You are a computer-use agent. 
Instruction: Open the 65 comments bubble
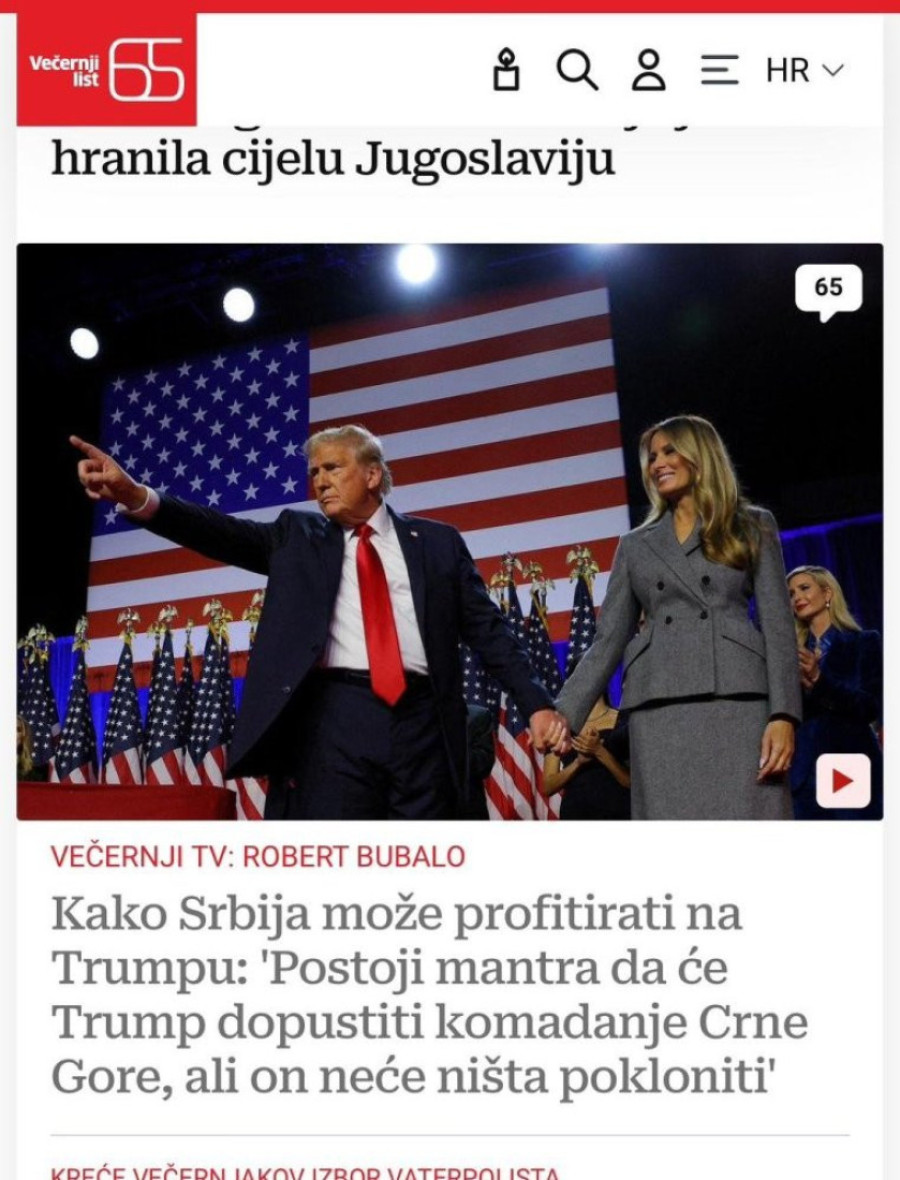click(828, 289)
